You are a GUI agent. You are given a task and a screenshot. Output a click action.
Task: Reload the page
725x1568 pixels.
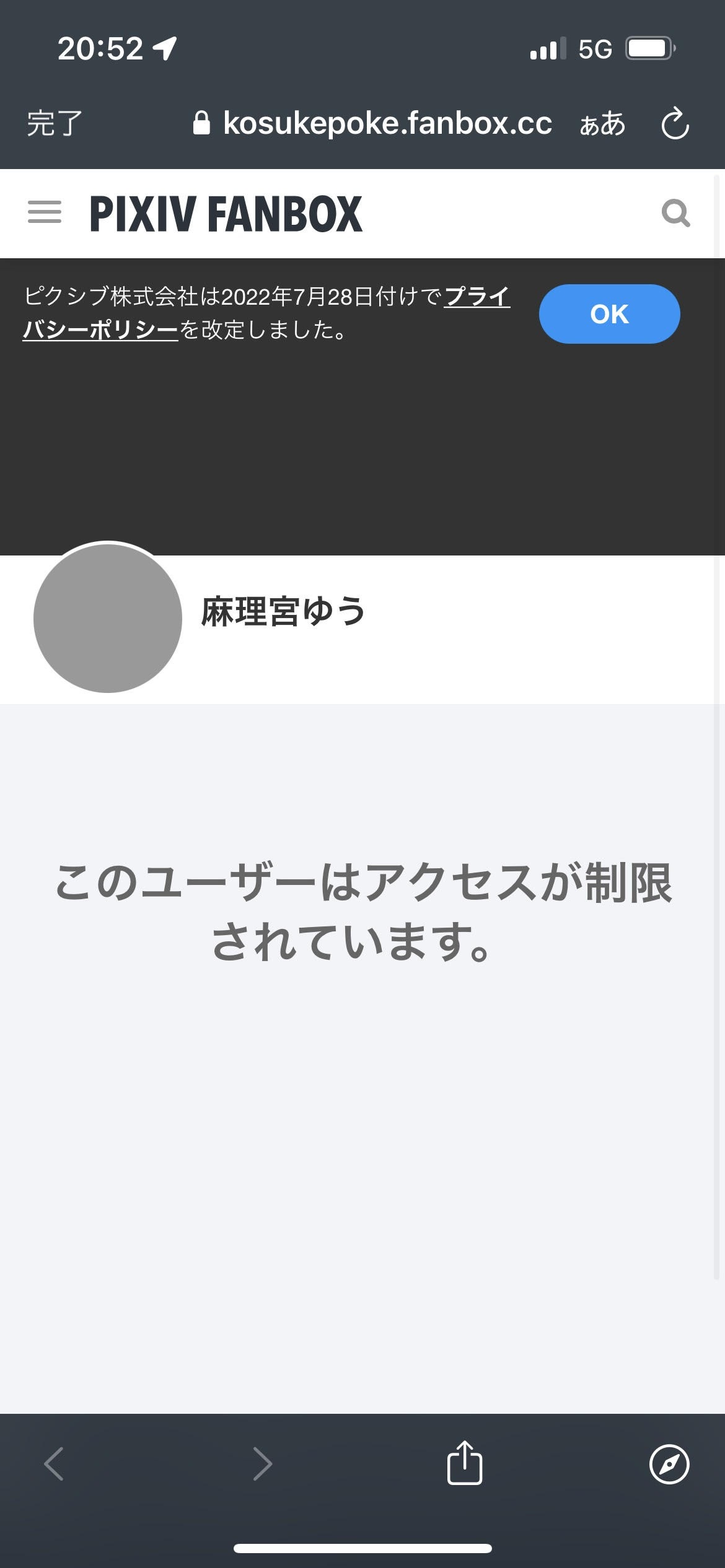coord(675,123)
